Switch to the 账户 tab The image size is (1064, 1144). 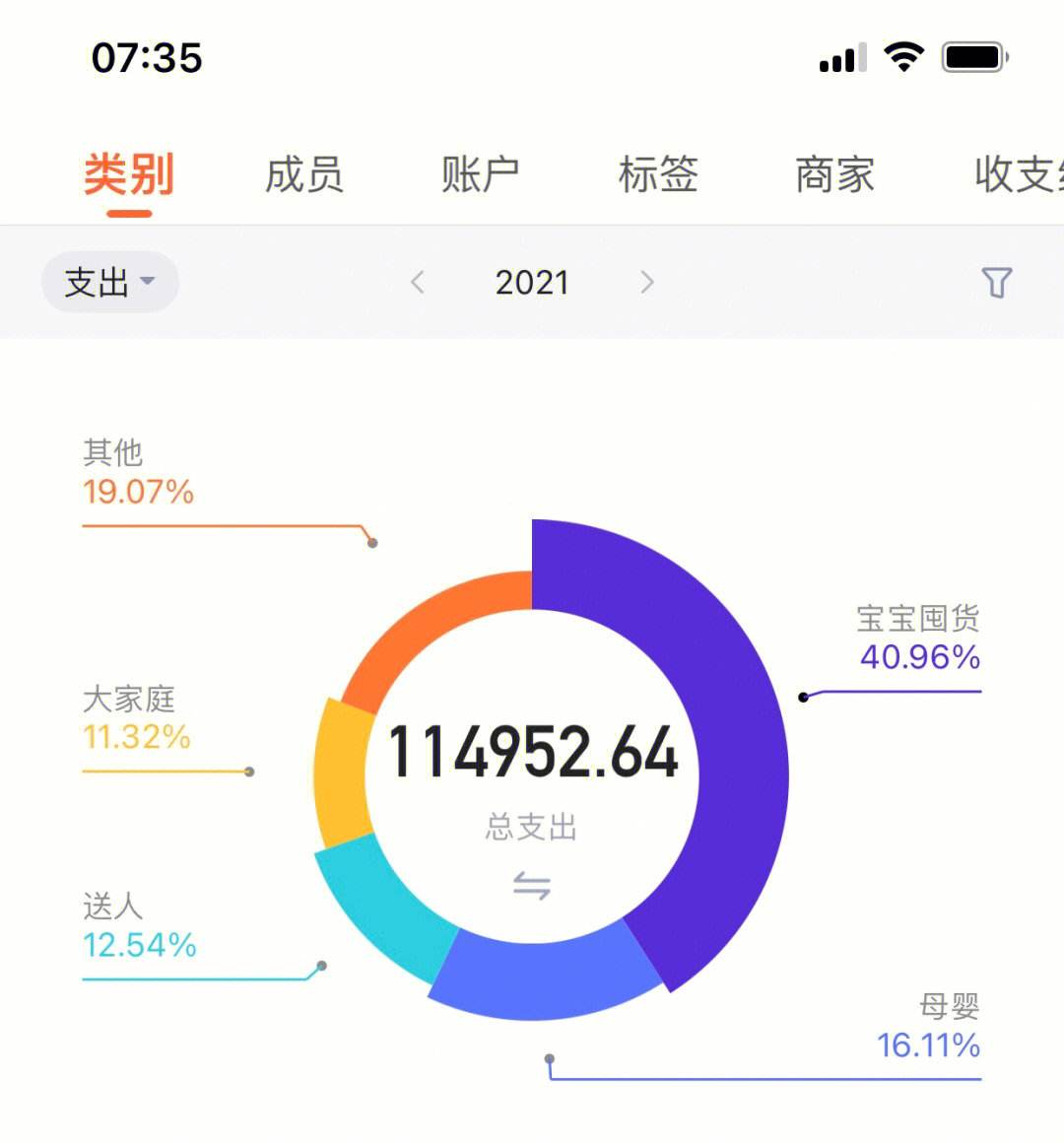[480, 174]
